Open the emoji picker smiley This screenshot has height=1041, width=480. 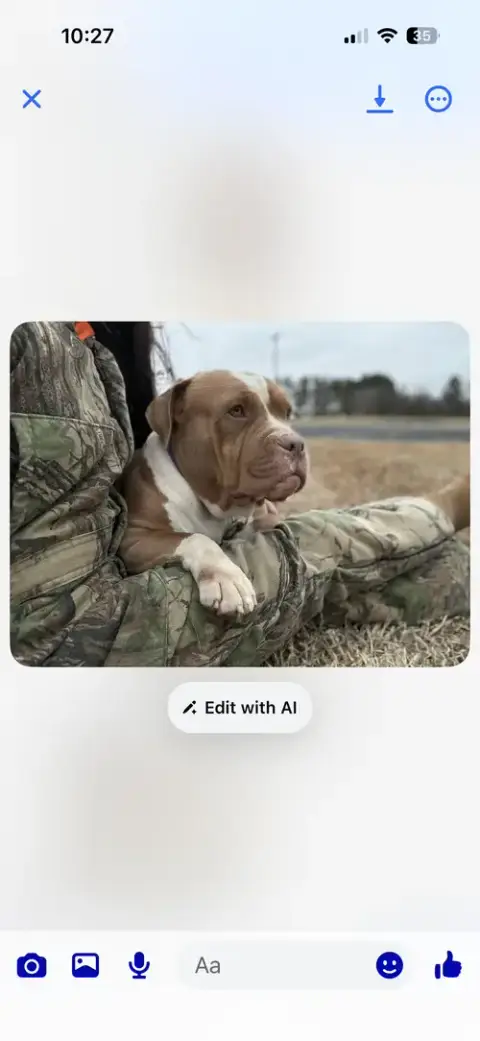click(x=390, y=965)
